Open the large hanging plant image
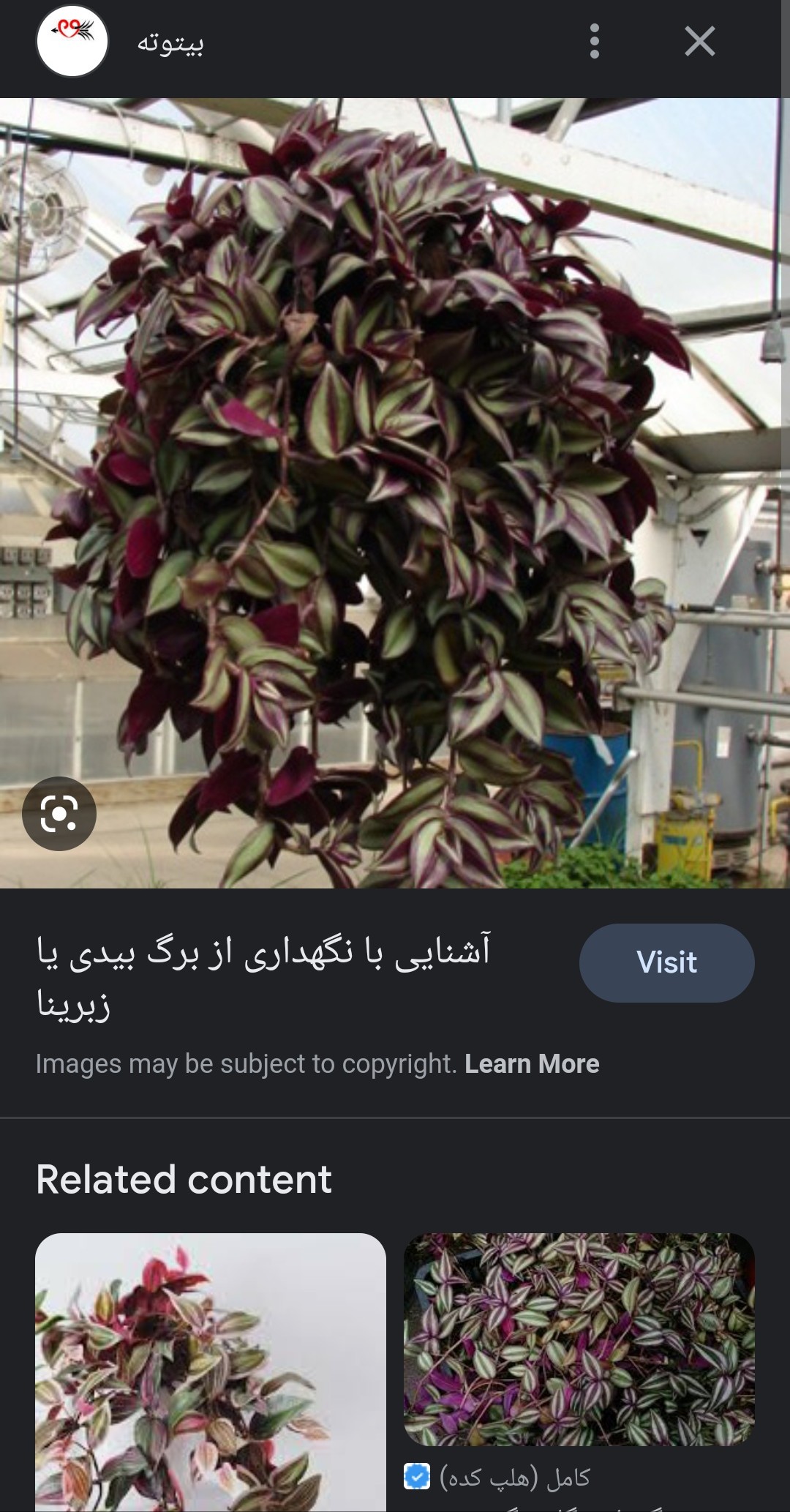 point(395,493)
